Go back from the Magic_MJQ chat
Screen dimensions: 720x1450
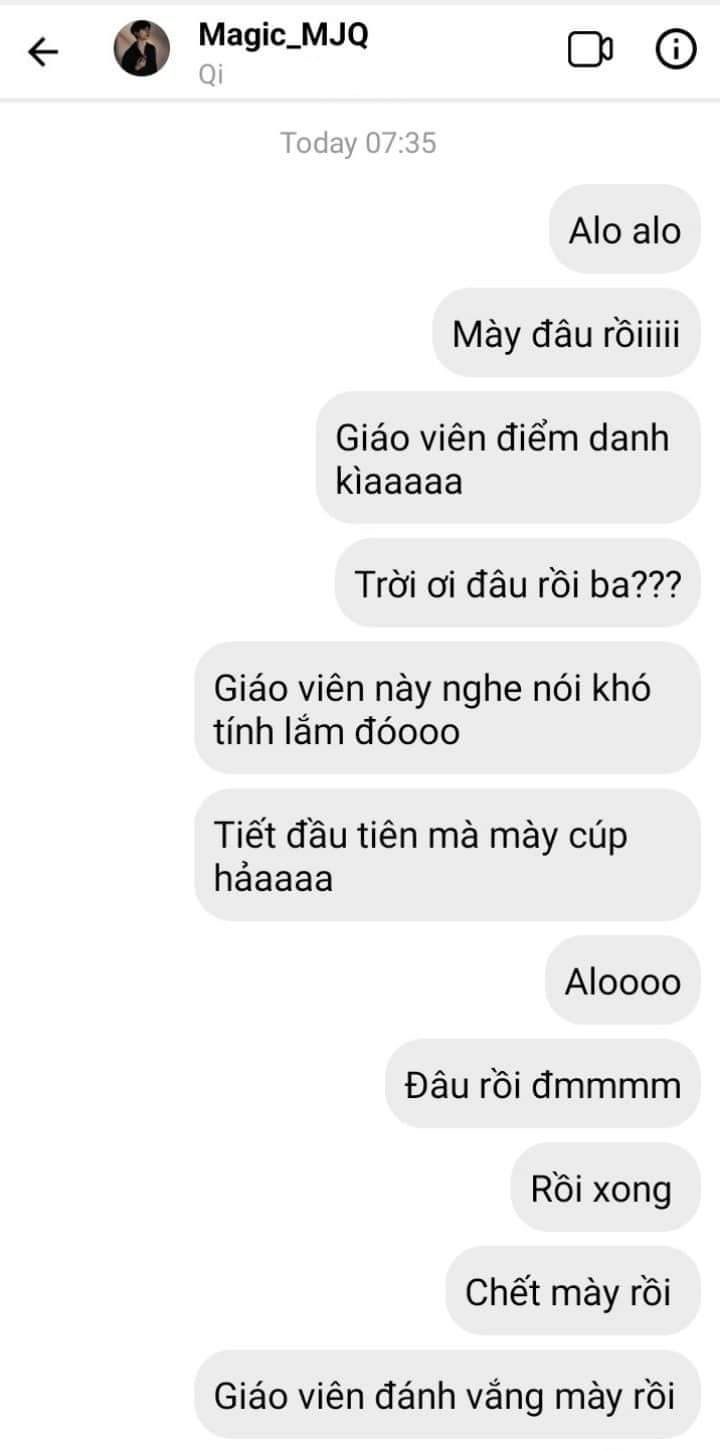[x=43, y=51]
